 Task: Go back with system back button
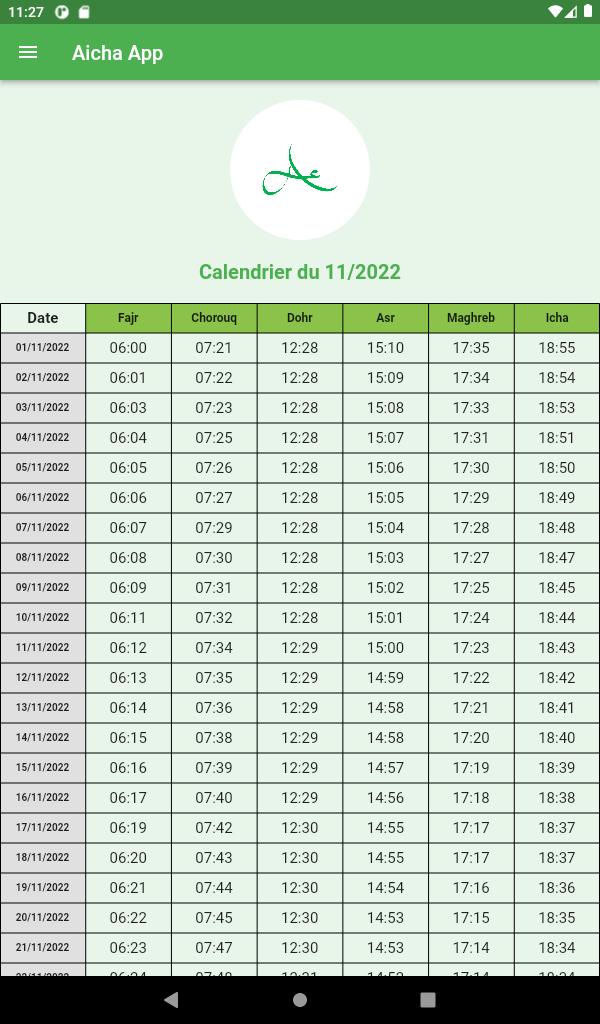pyautogui.click(x=171, y=1000)
